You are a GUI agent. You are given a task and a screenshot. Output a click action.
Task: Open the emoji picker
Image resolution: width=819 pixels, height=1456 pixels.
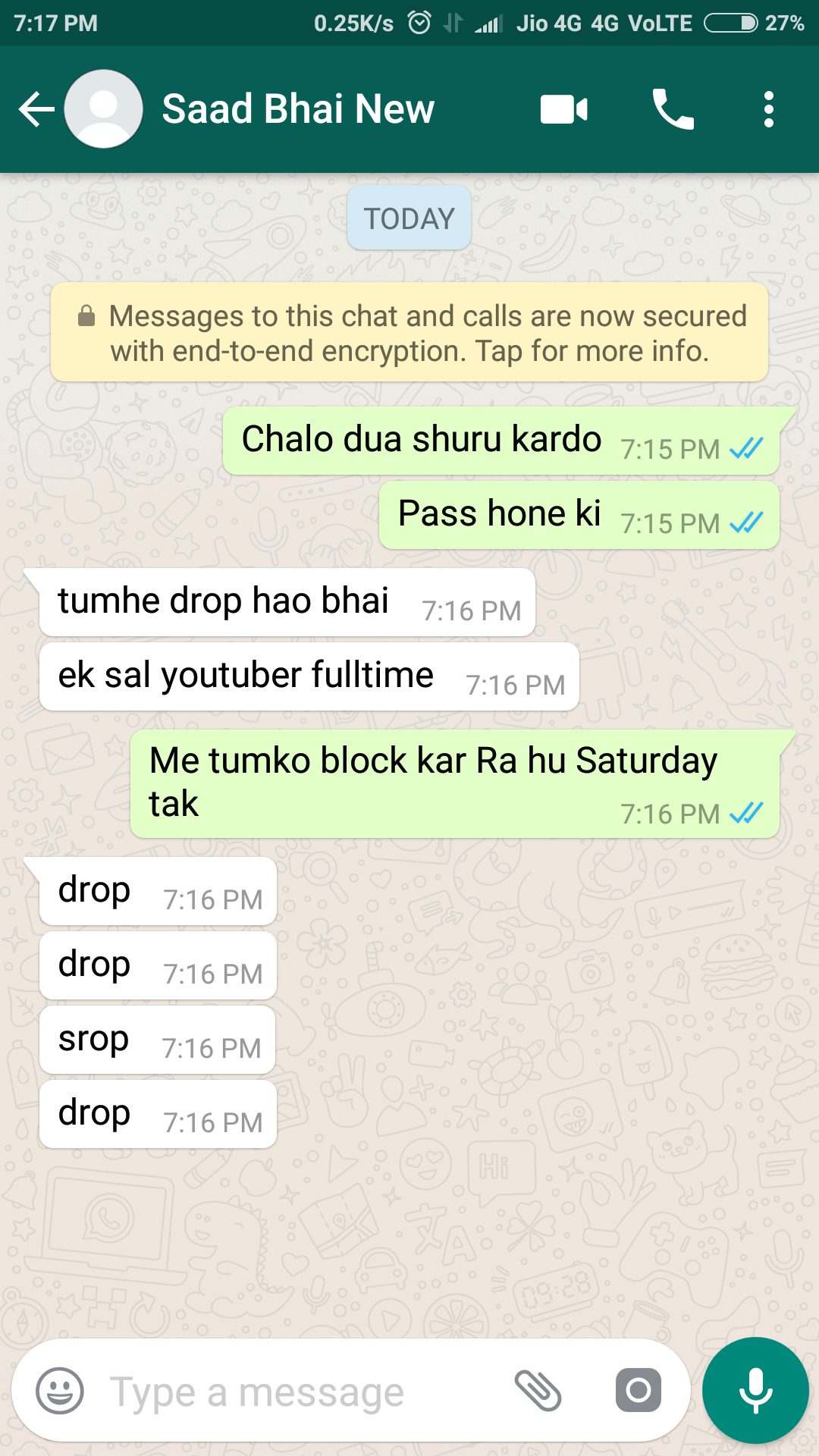[60, 1391]
